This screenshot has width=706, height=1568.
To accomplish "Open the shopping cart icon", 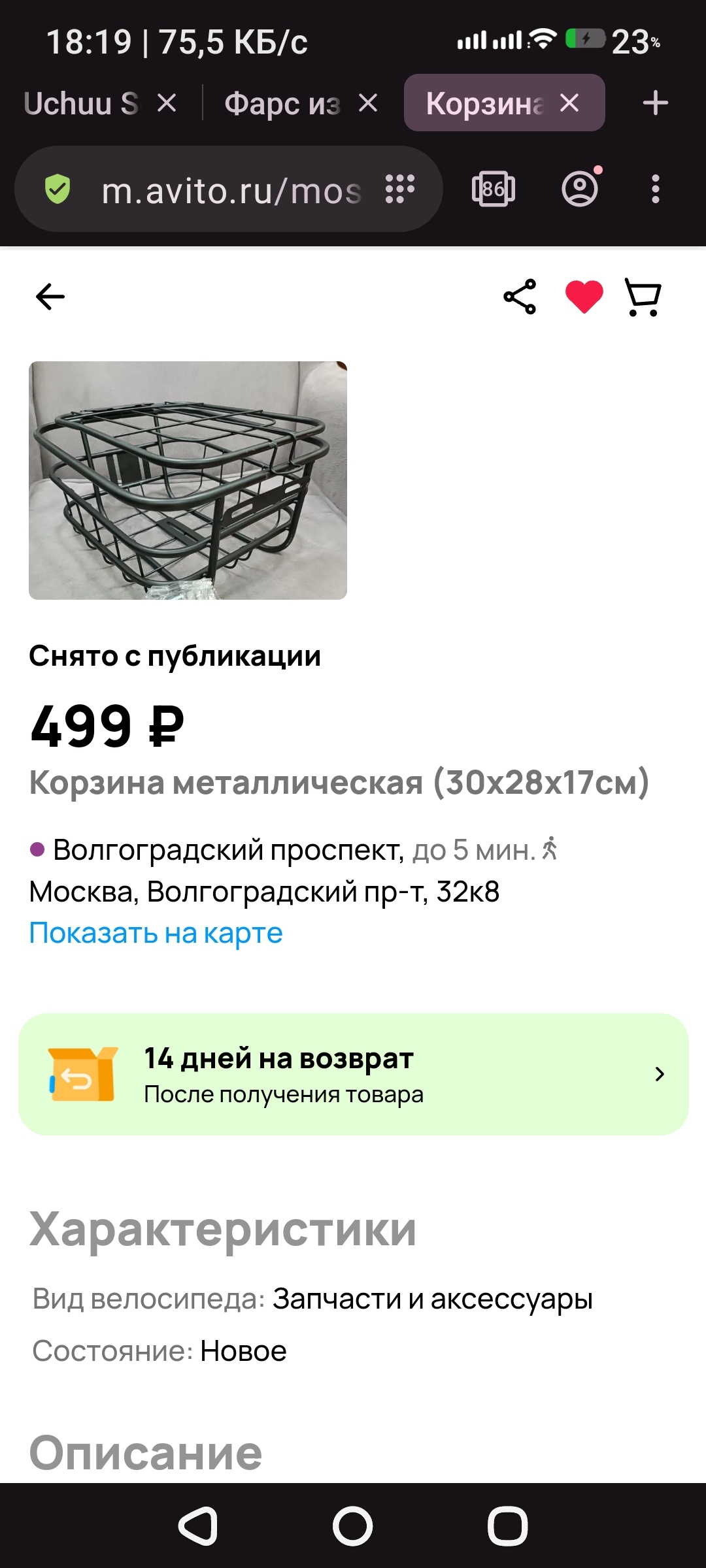I will pos(643,297).
